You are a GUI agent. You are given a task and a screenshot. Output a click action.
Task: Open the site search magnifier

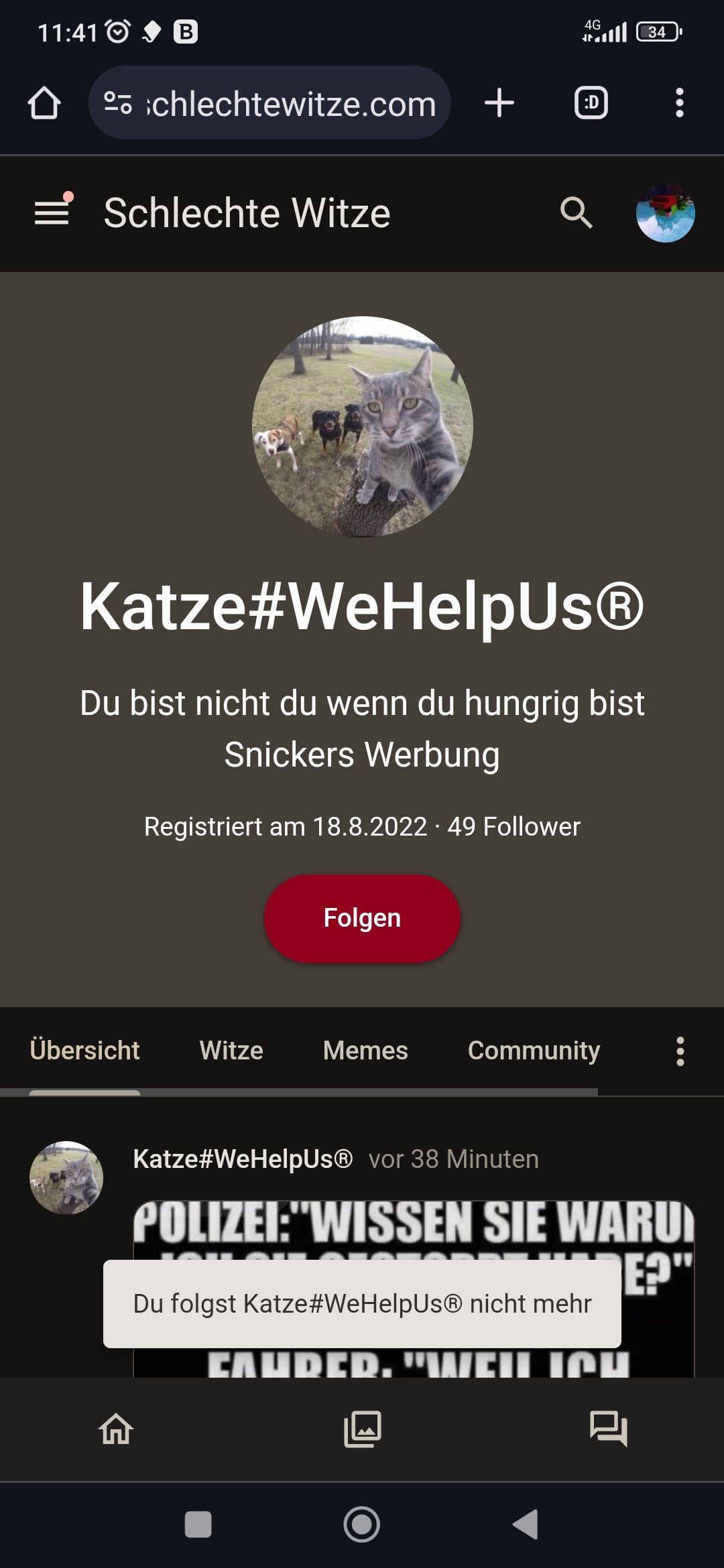(x=576, y=213)
